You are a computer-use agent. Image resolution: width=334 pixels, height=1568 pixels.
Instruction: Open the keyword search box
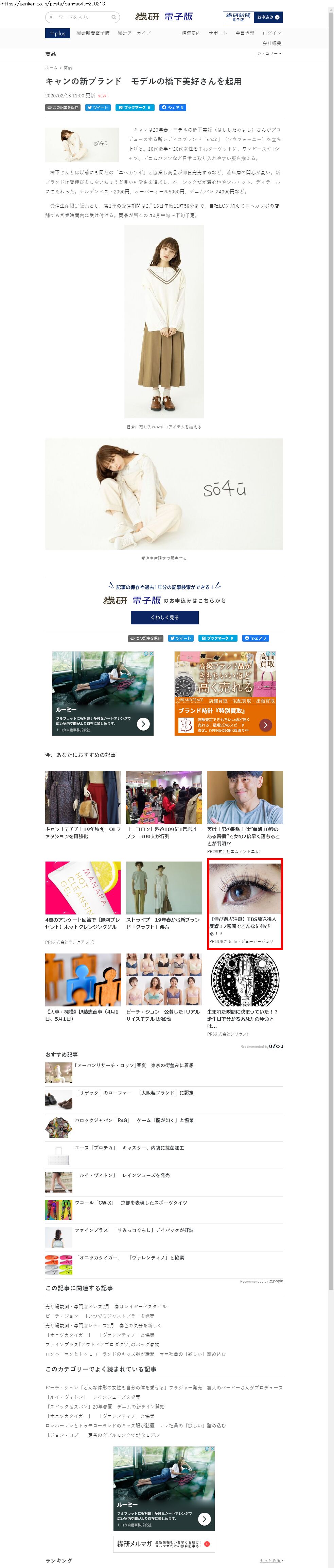coord(82,17)
